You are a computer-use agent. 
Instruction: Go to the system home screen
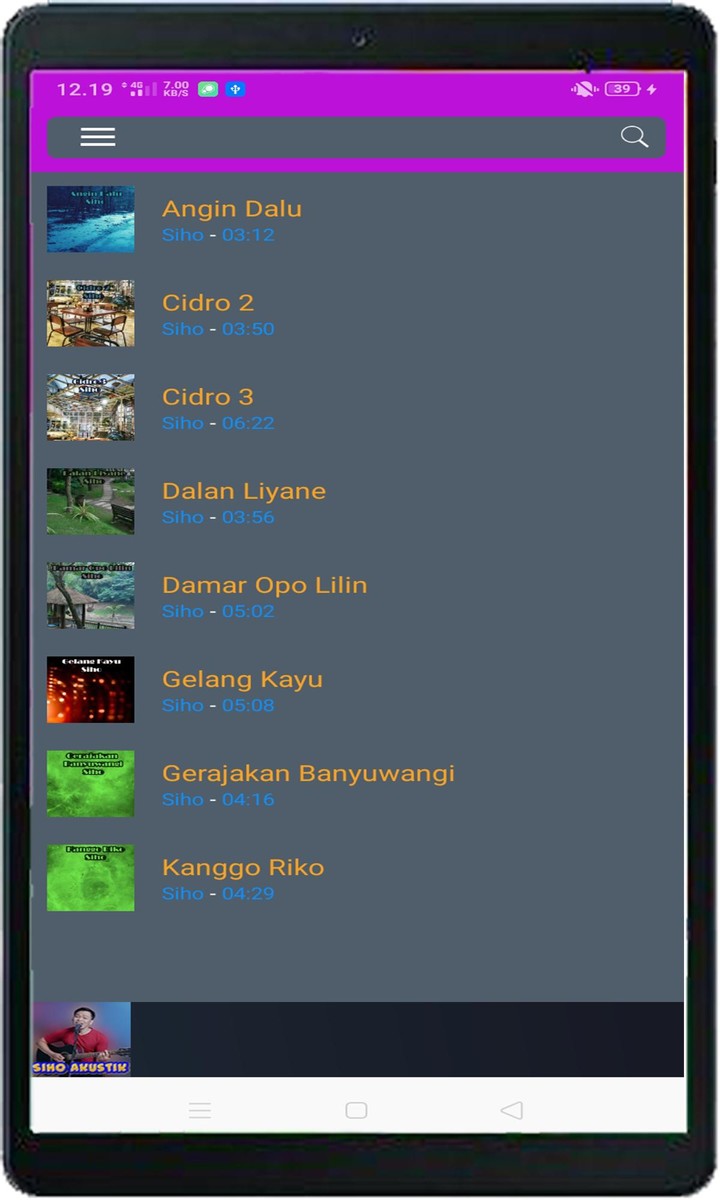click(x=356, y=1110)
